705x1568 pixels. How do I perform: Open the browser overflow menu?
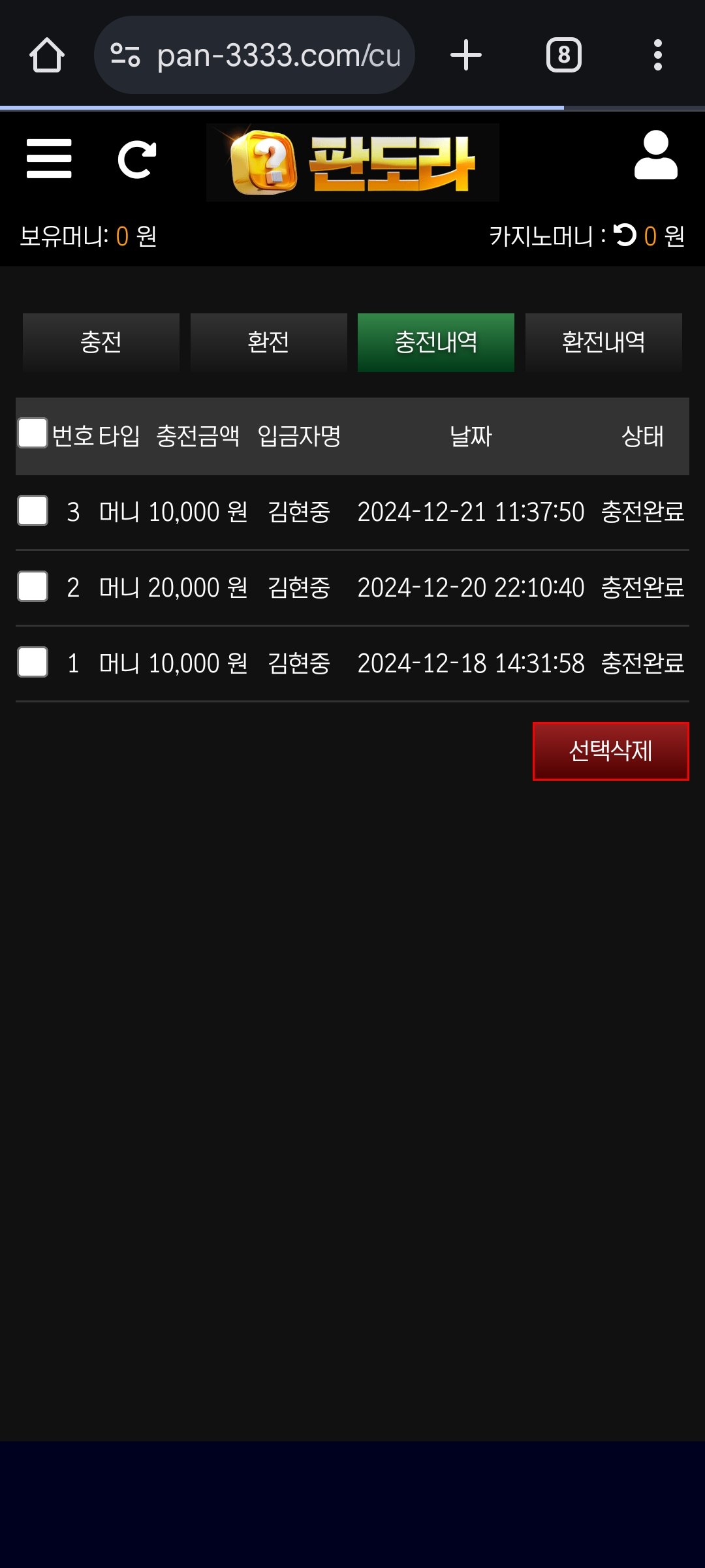(x=658, y=55)
